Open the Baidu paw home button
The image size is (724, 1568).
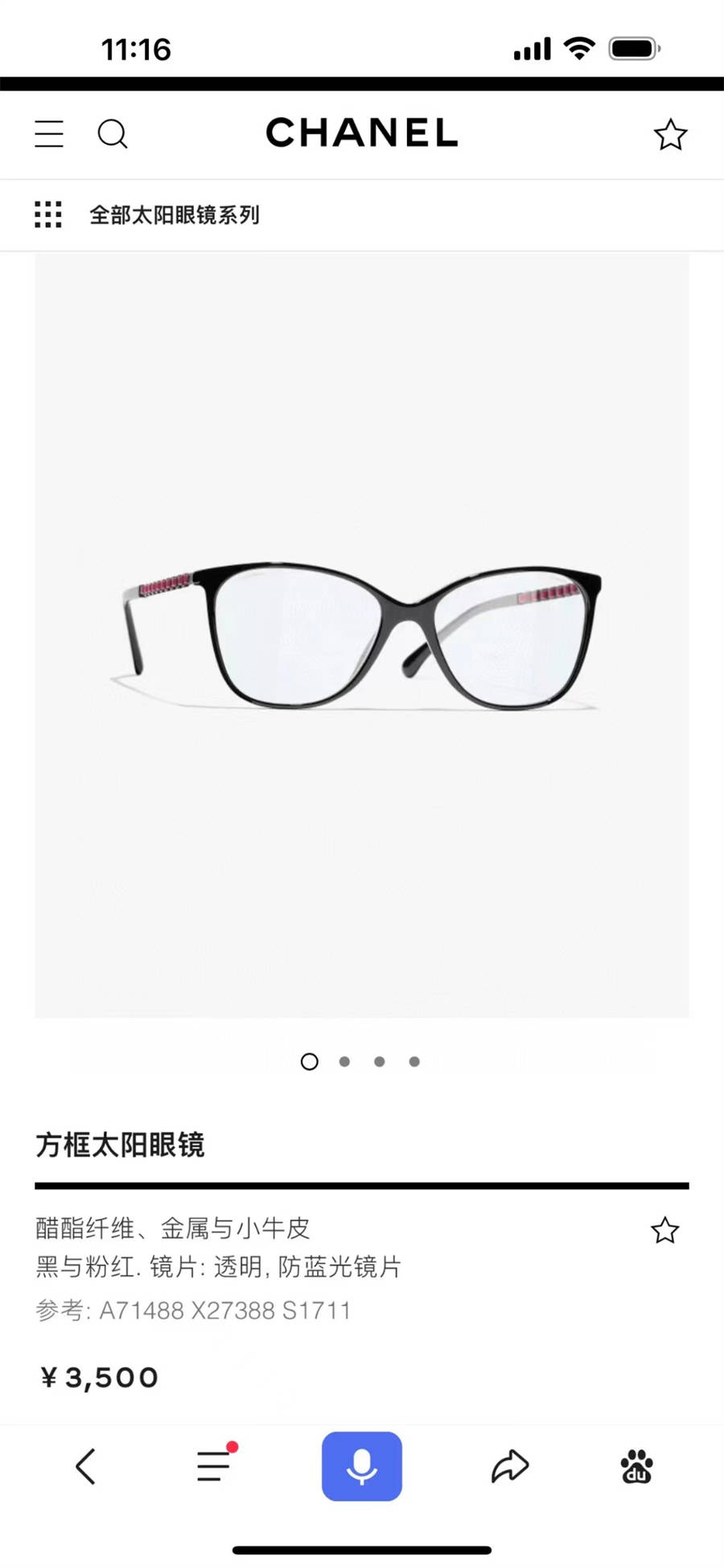(636, 1466)
